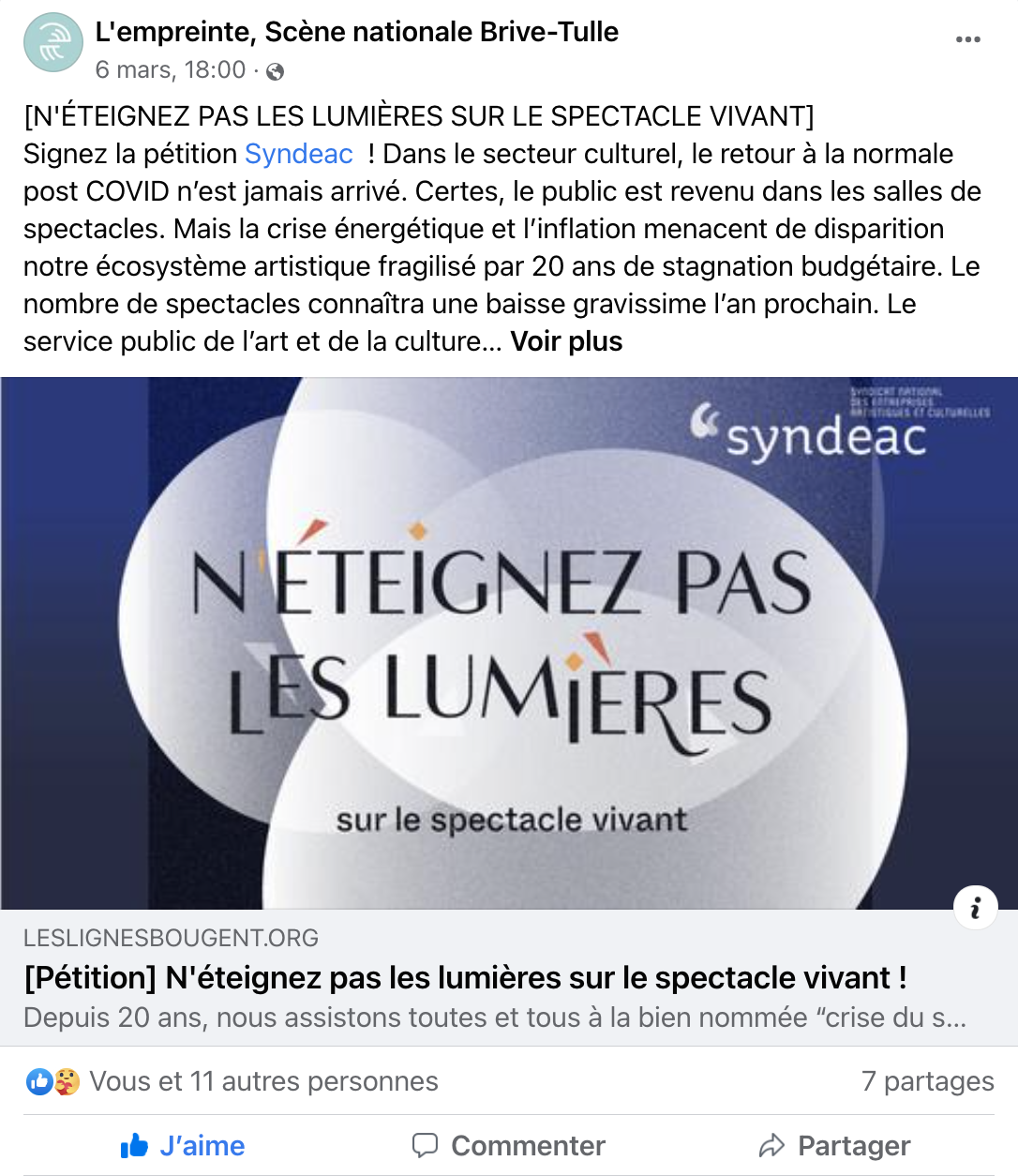Image resolution: width=1018 pixels, height=1176 pixels.
Task: Follow the Syndeac link in the post
Action: click(298, 154)
